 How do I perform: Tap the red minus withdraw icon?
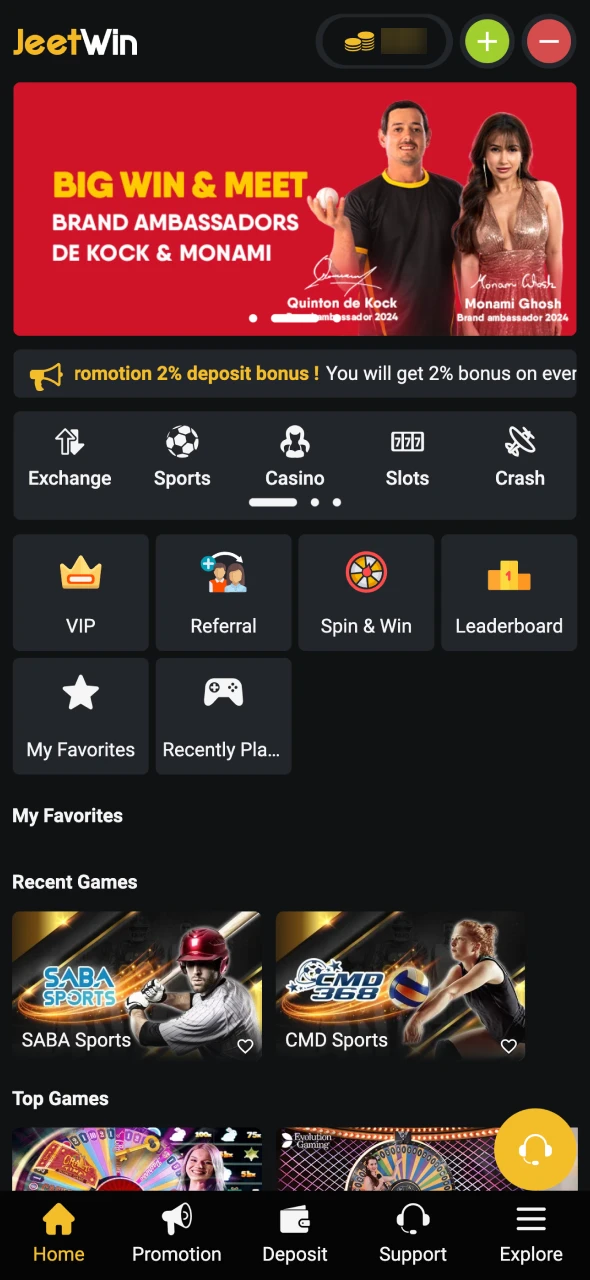pyautogui.click(x=548, y=42)
